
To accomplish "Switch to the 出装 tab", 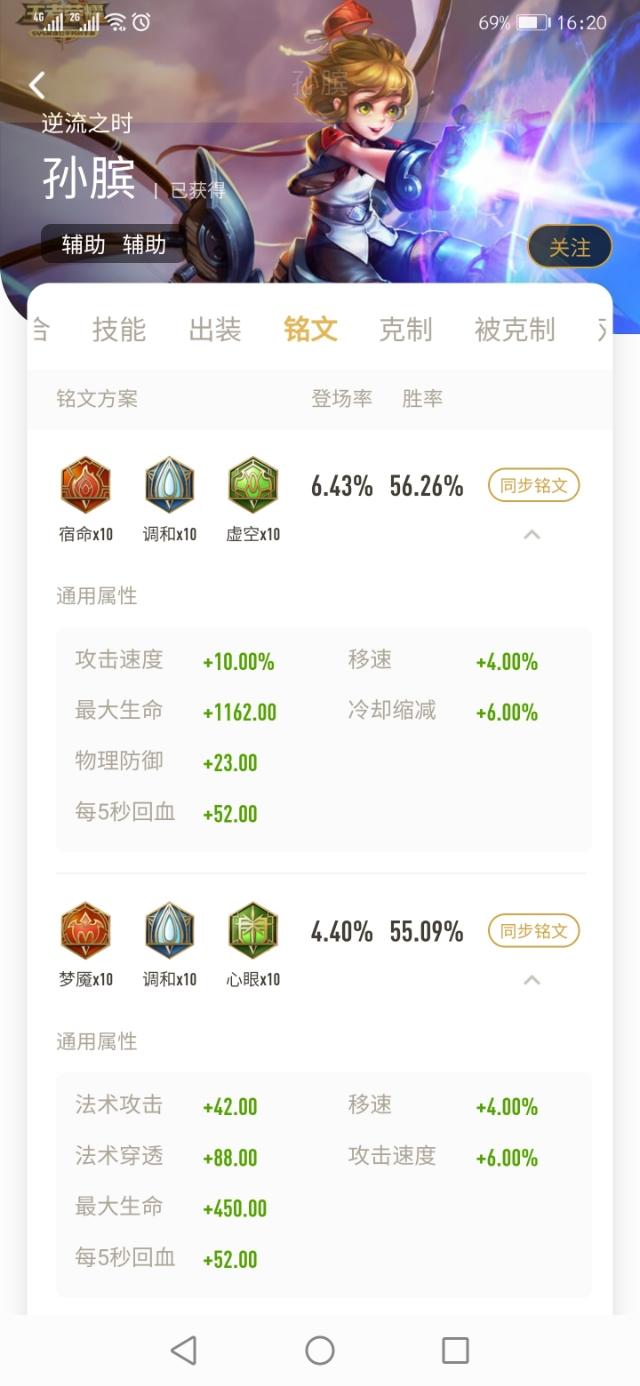I will [215, 329].
